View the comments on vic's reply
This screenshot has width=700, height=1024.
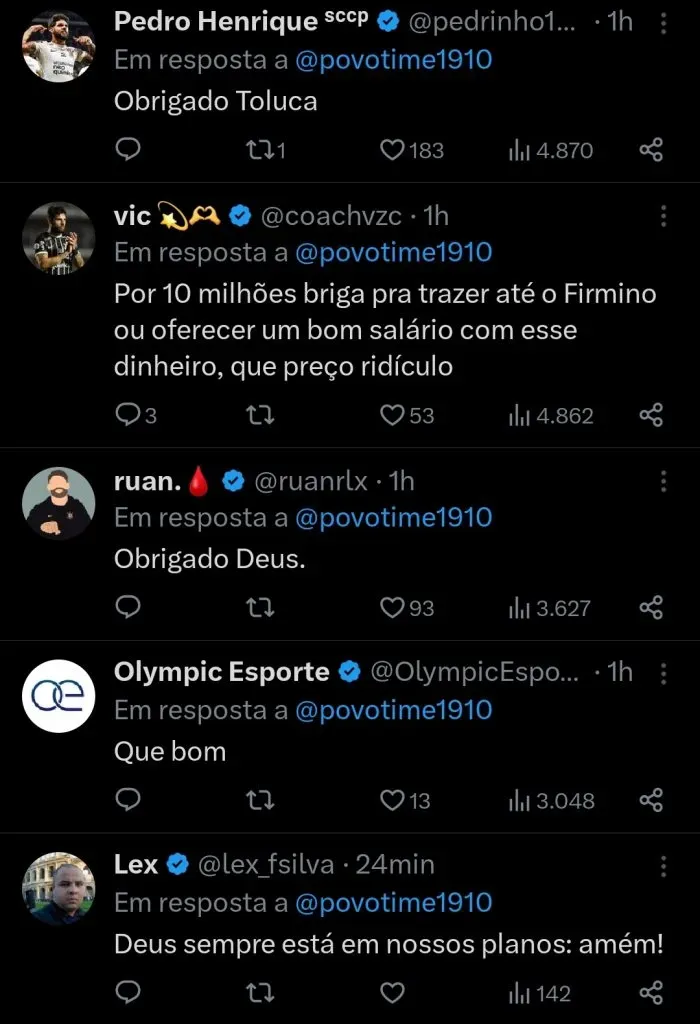(x=128, y=415)
